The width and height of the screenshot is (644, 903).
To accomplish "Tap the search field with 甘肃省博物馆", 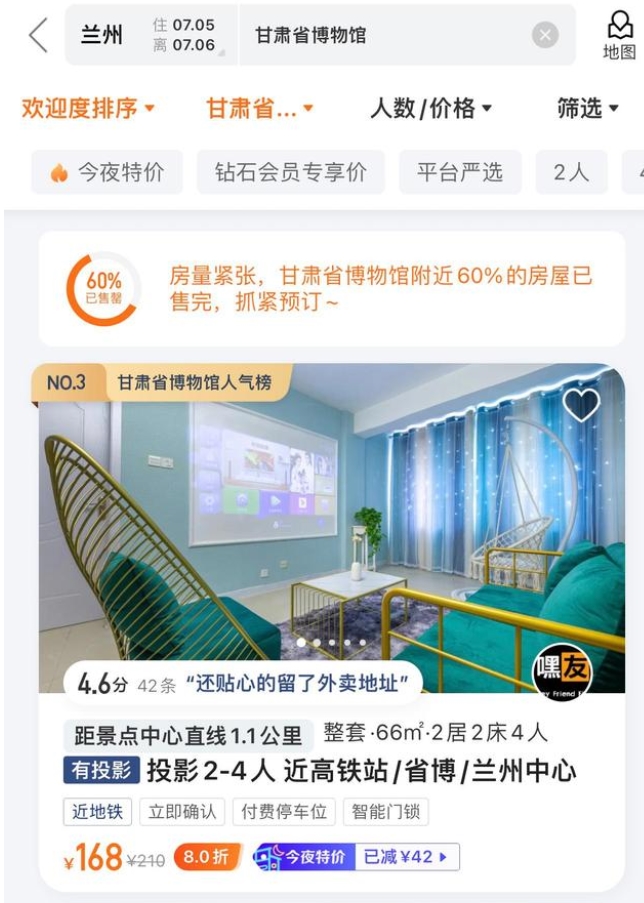I will point(380,36).
